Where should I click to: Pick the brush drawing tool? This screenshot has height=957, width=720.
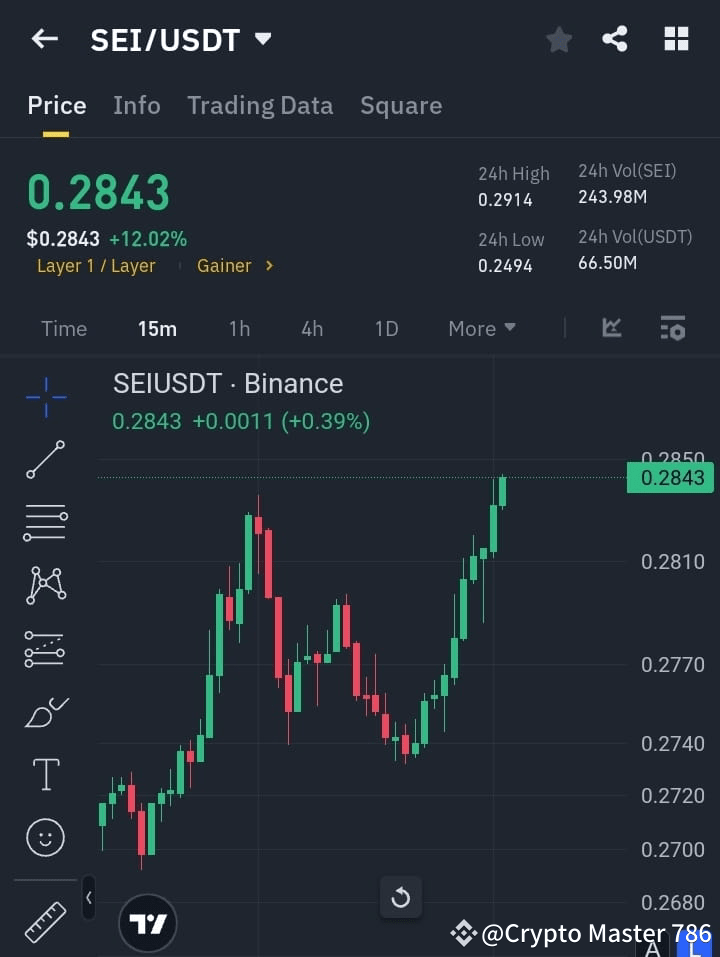[x=45, y=711]
